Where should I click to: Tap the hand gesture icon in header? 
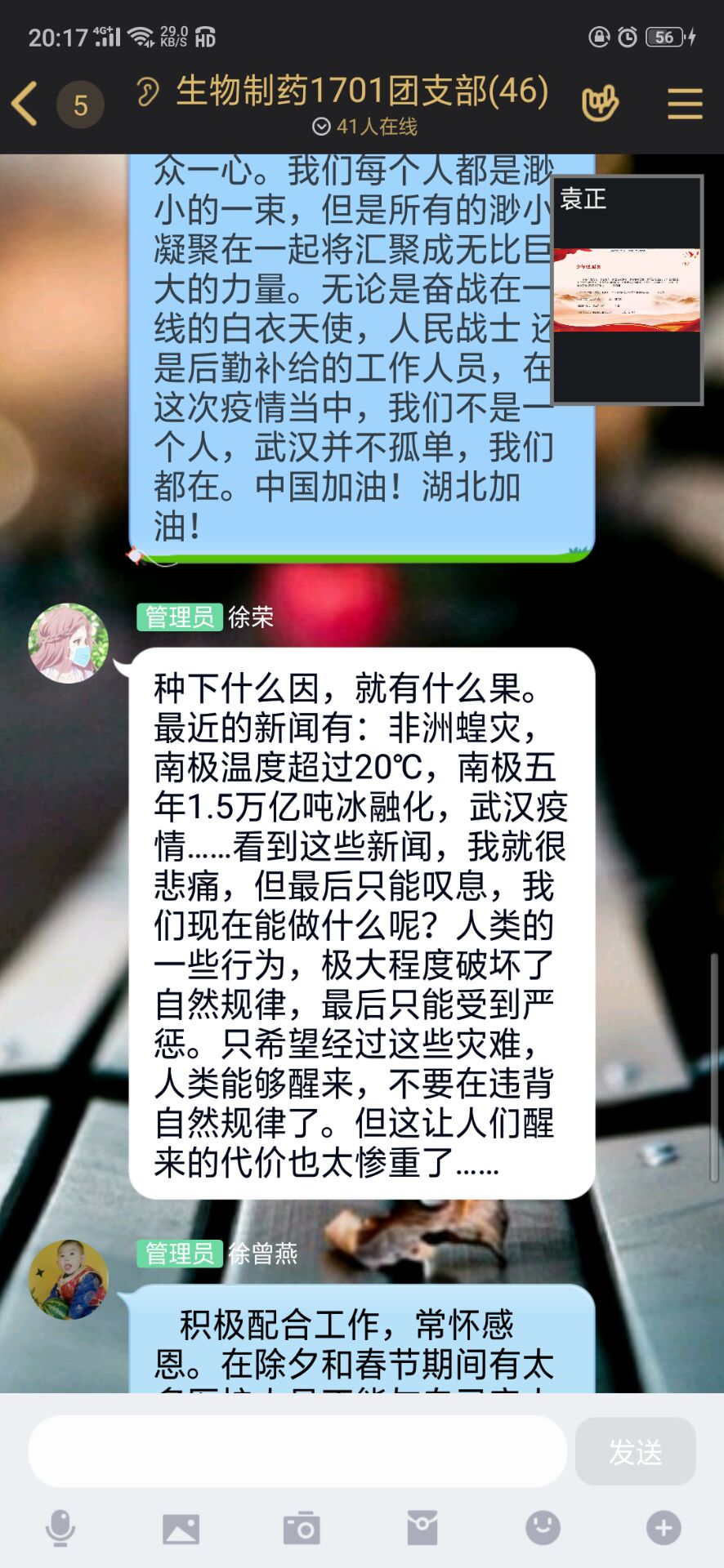pyautogui.click(x=600, y=104)
